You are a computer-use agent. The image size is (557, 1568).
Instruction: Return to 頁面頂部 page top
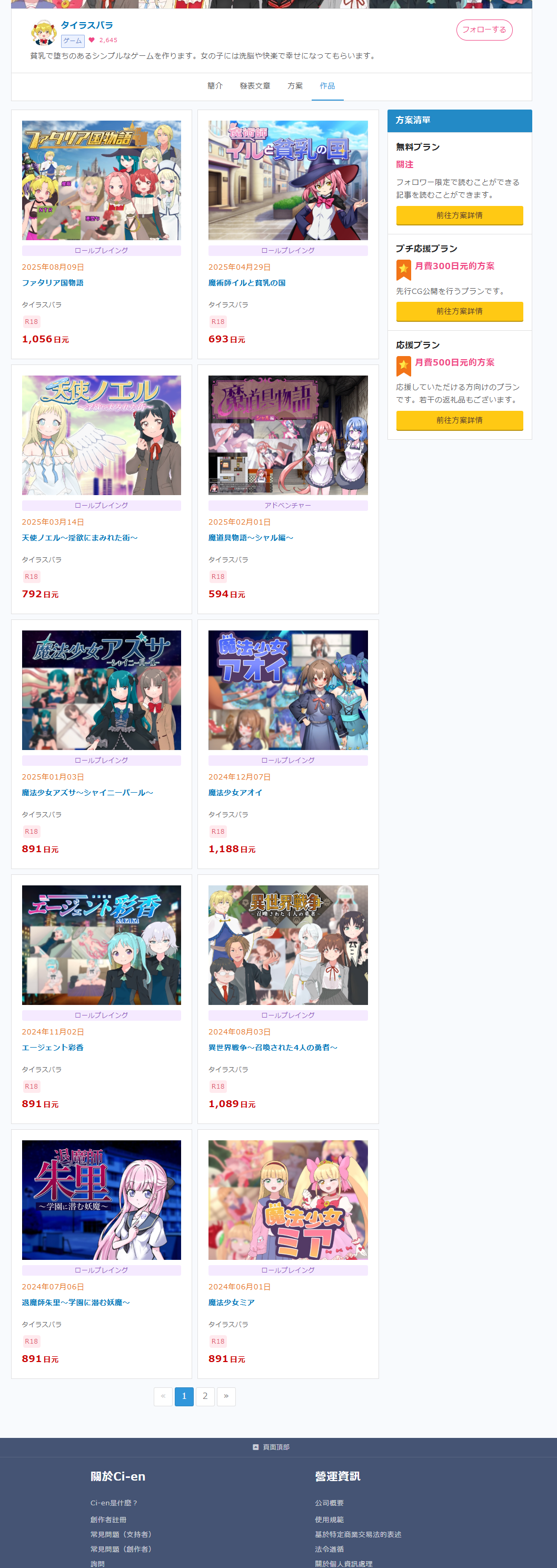[272, 1447]
